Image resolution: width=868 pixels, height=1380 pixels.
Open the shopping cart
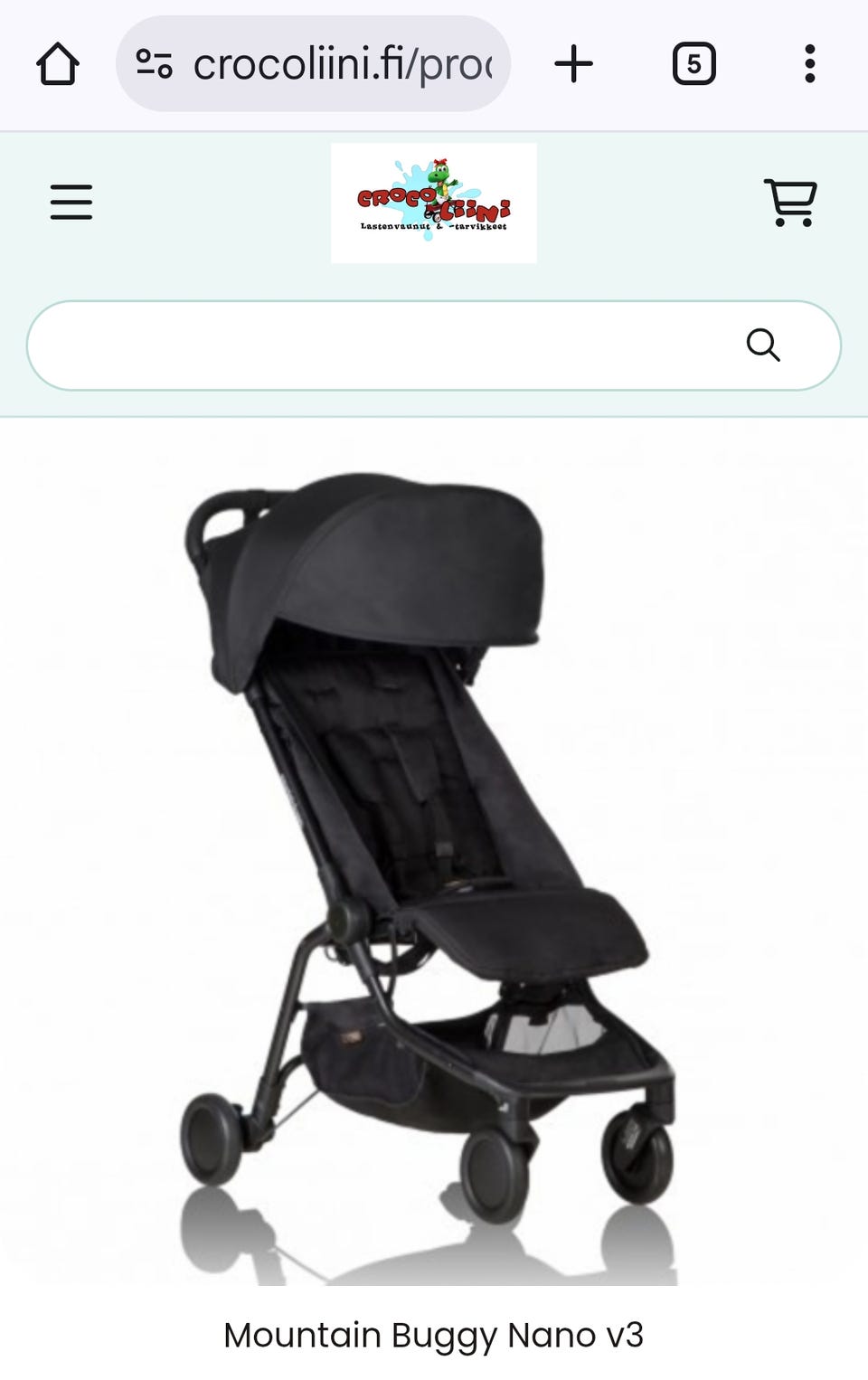pyautogui.click(x=791, y=202)
